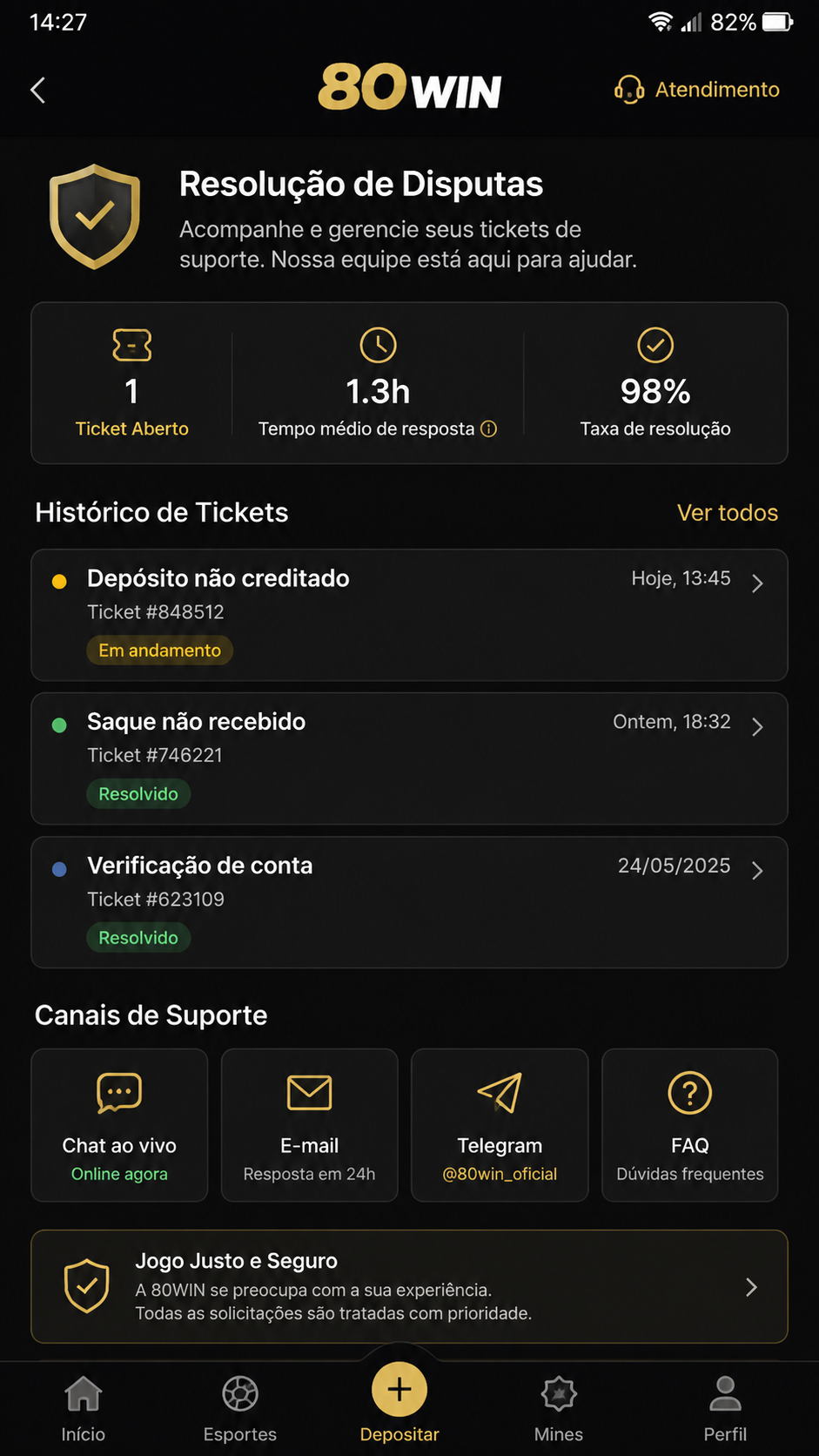Choose E-mail support channel

point(309,1125)
